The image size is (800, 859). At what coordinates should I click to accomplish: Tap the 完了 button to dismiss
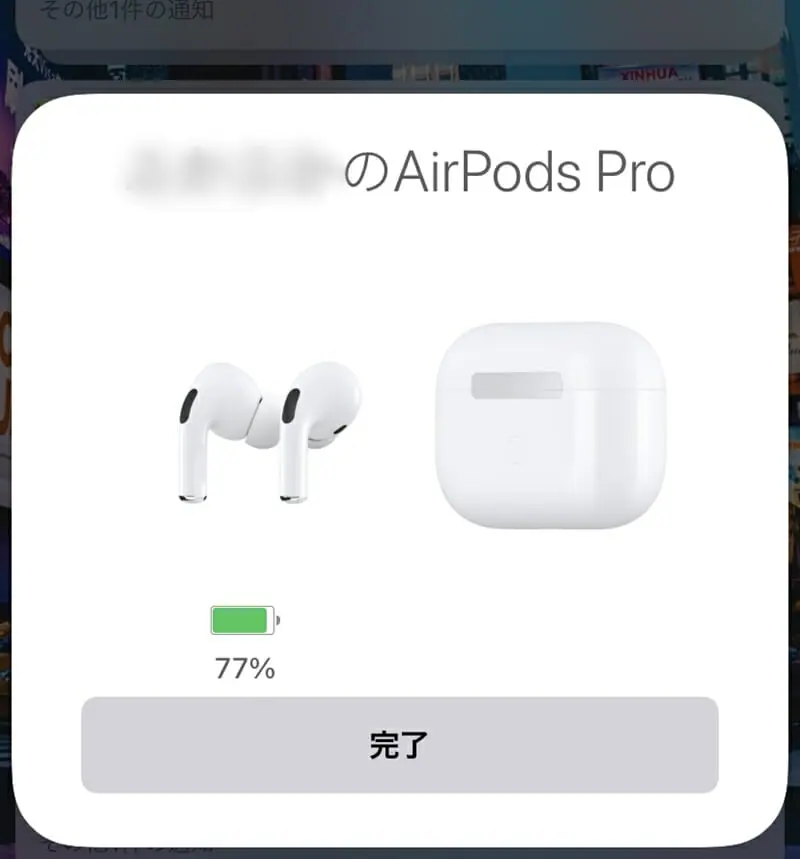coord(399,745)
